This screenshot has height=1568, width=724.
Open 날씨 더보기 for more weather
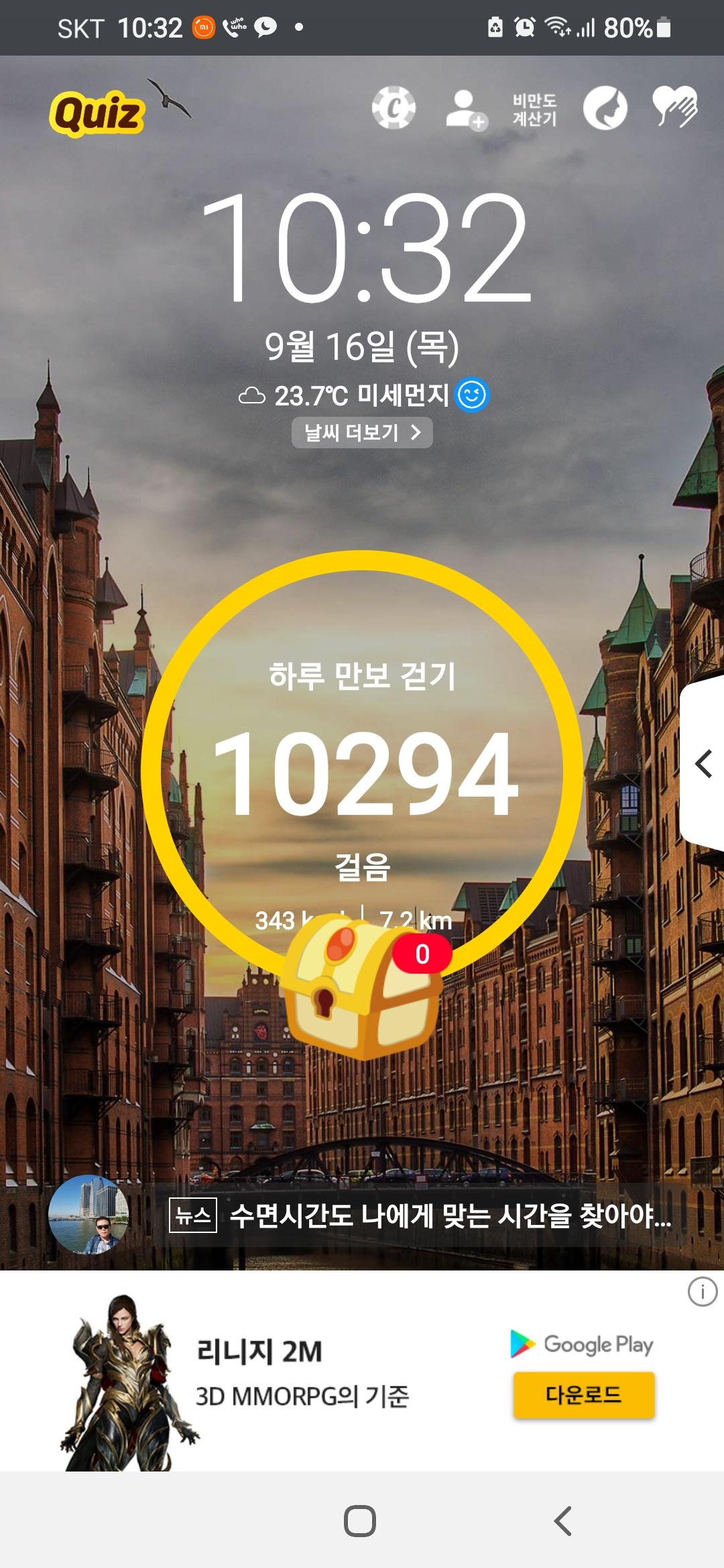coord(362,433)
